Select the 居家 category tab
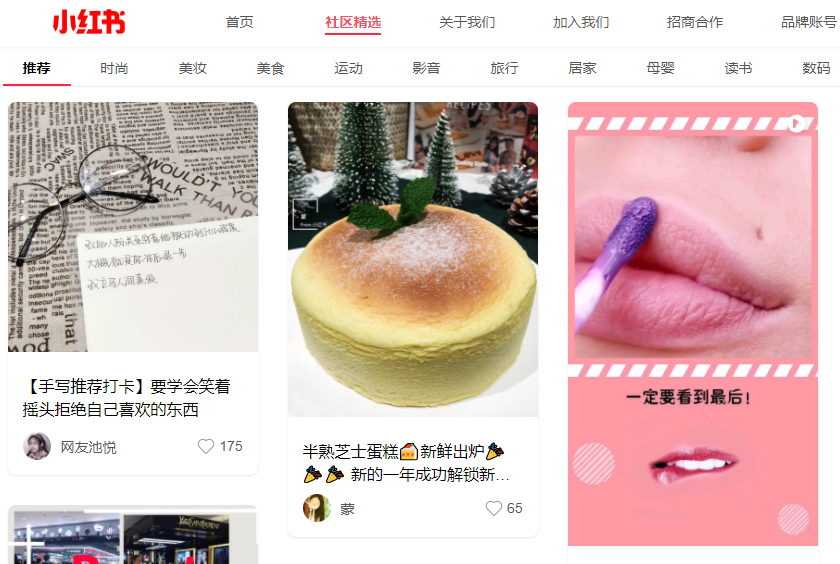 click(x=582, y=68)
